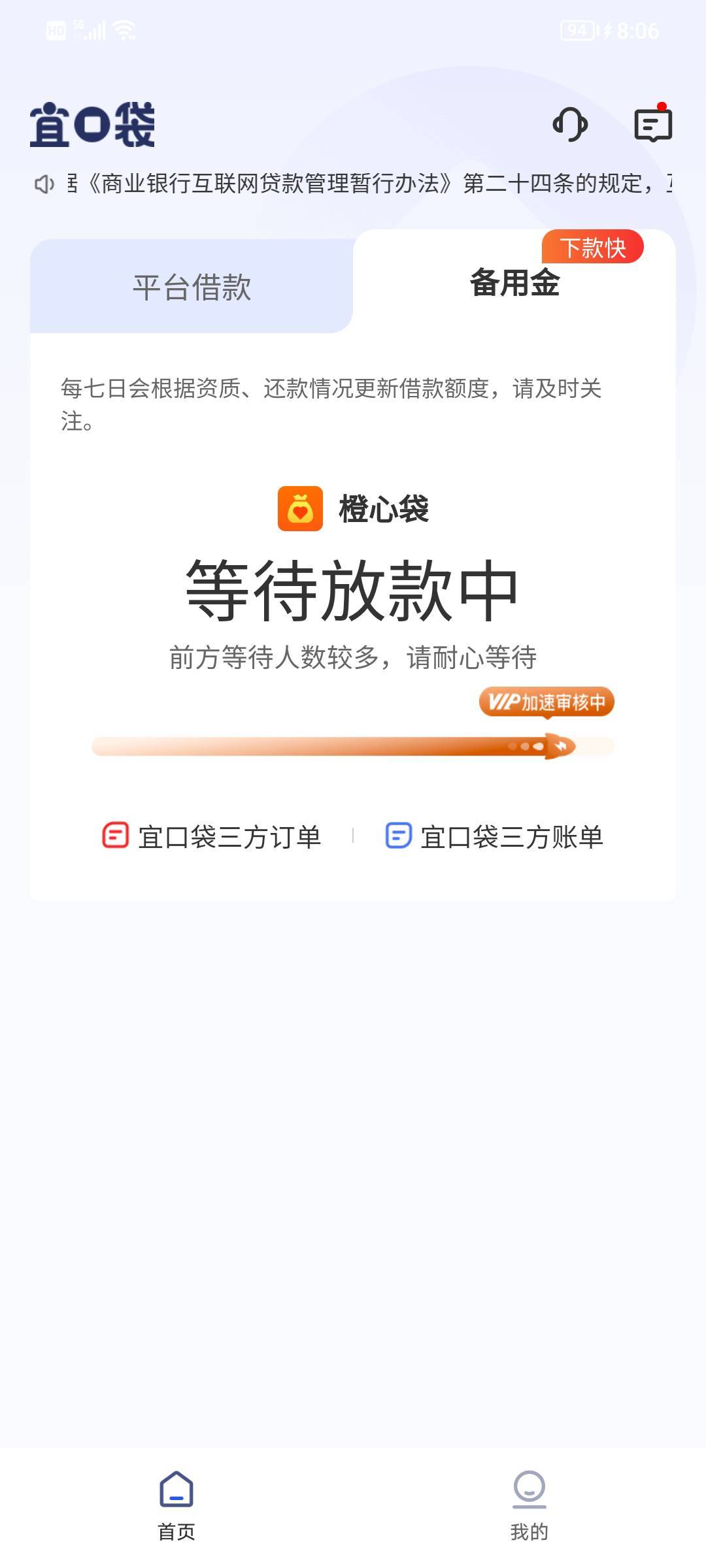Open 宜口袋三方订单
The image size is (706, 1568).
[211, 836]
